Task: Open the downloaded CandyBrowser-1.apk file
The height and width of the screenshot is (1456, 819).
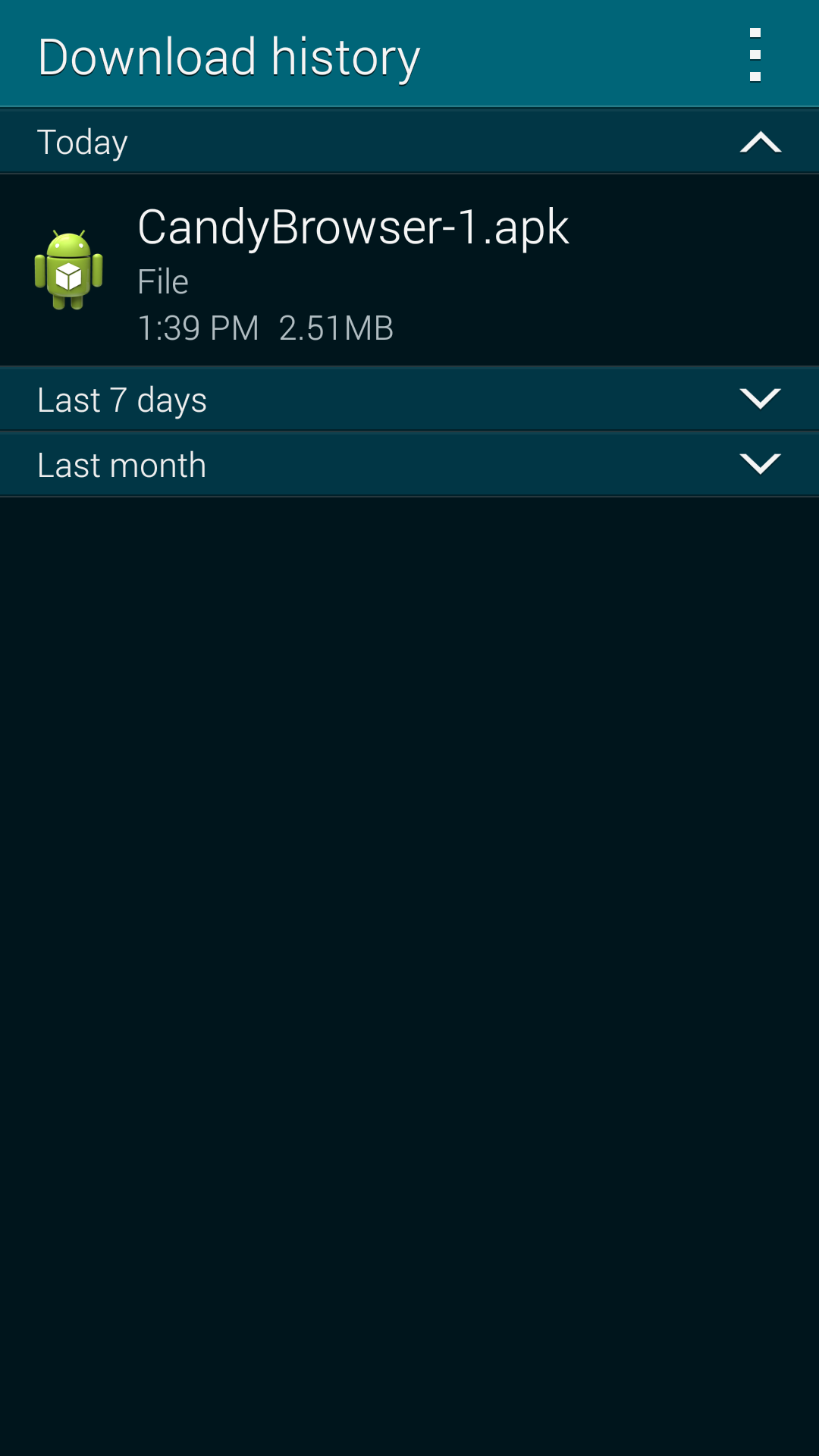Action: (353, 227)
